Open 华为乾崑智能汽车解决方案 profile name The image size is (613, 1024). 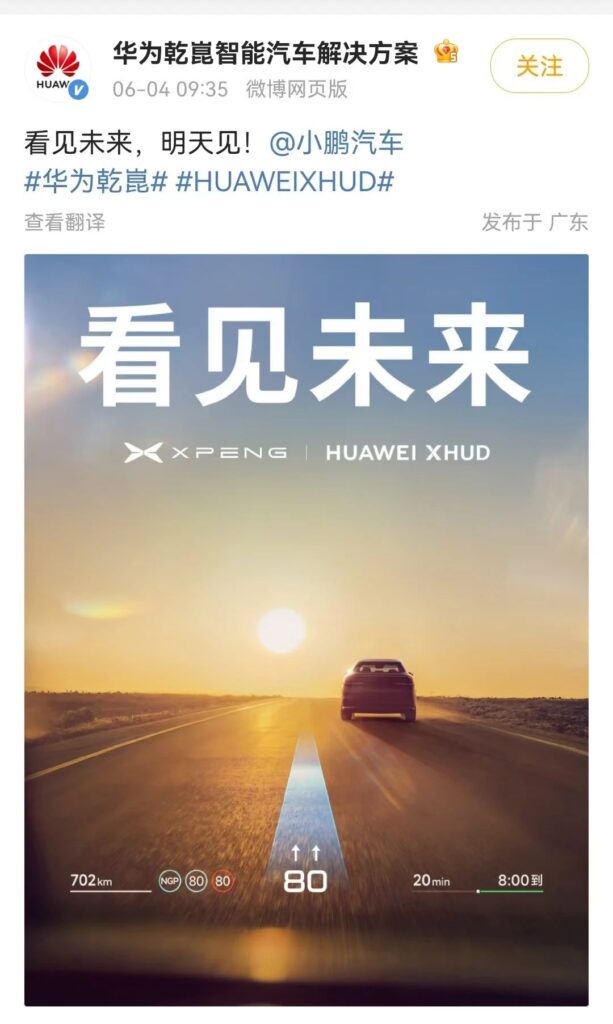click(x=265, y=53)
